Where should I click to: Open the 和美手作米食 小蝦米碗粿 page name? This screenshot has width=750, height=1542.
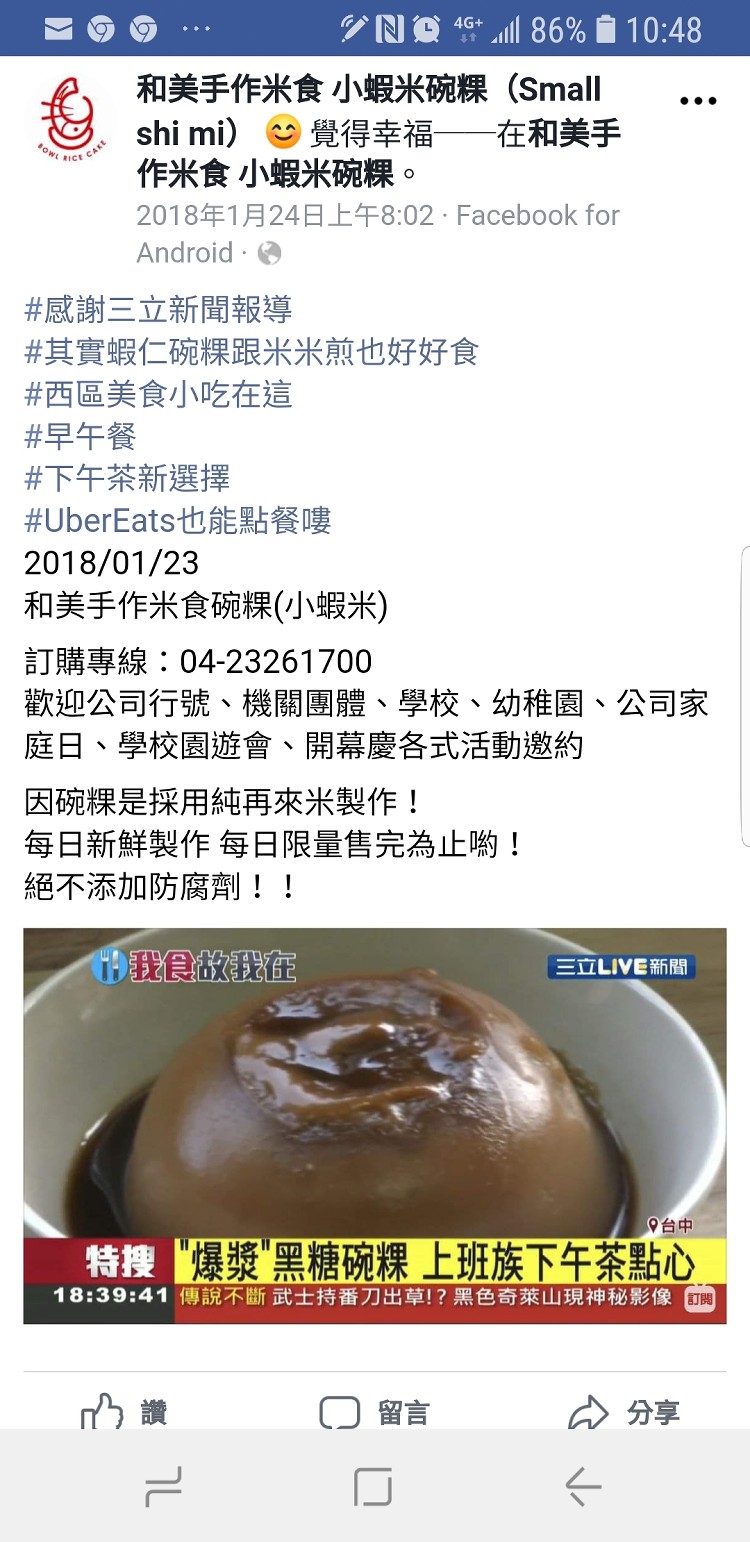368,90
